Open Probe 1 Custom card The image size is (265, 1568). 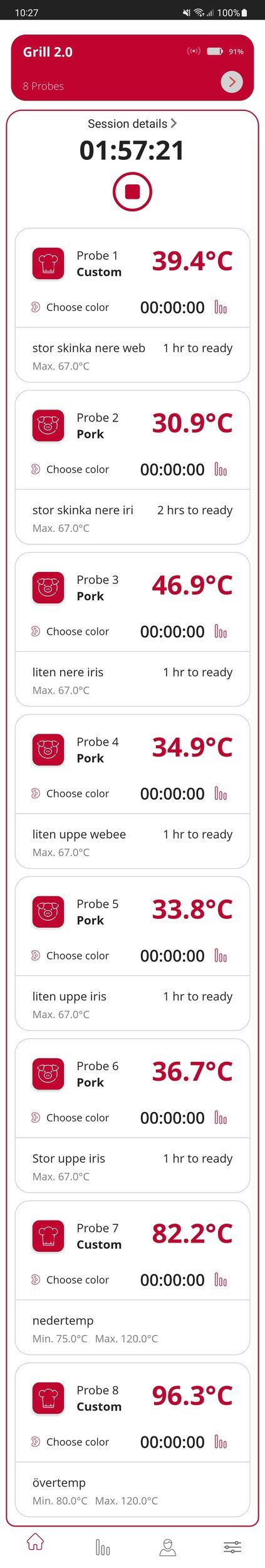point(132,305)
